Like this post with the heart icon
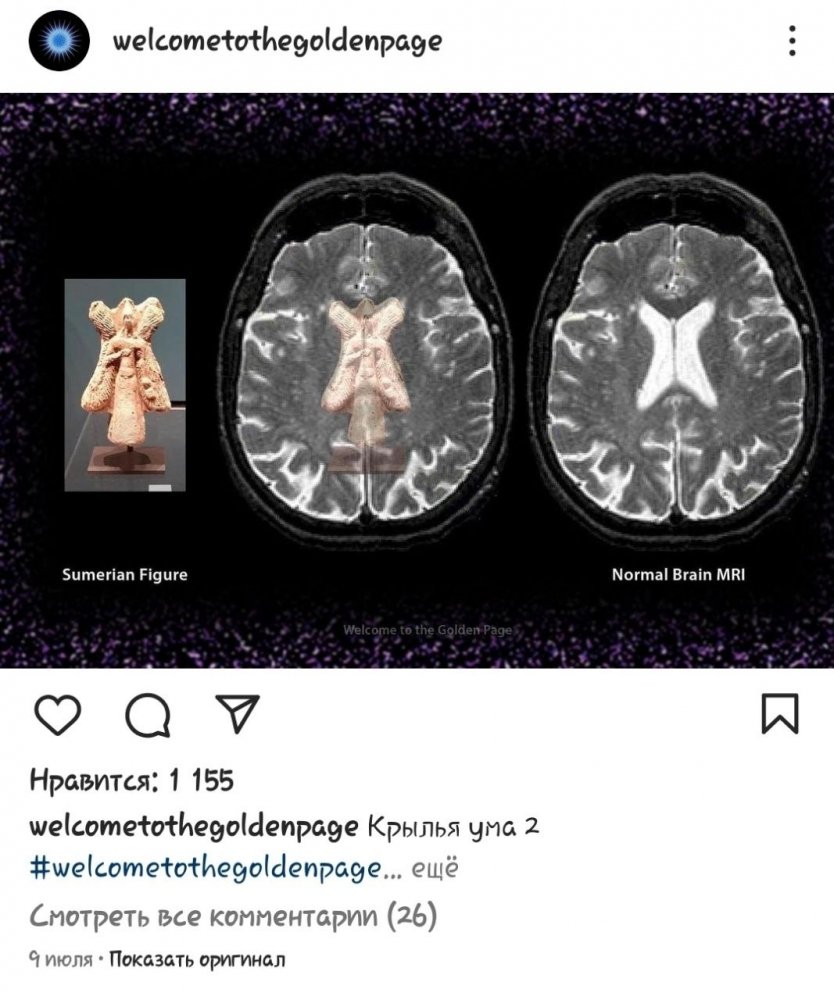 57,715
